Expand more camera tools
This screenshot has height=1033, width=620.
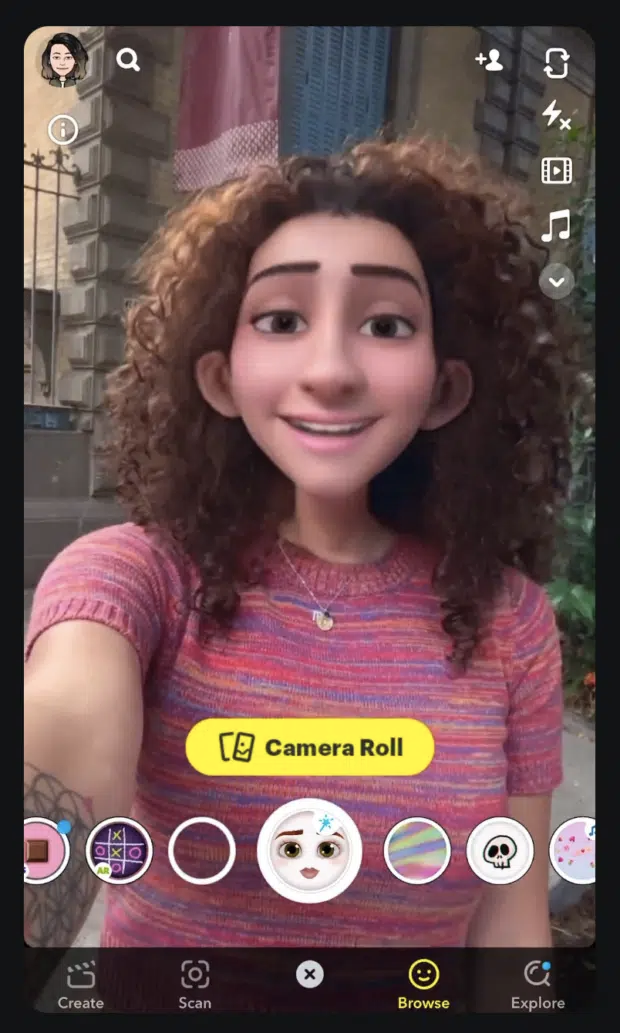[556, 281]
